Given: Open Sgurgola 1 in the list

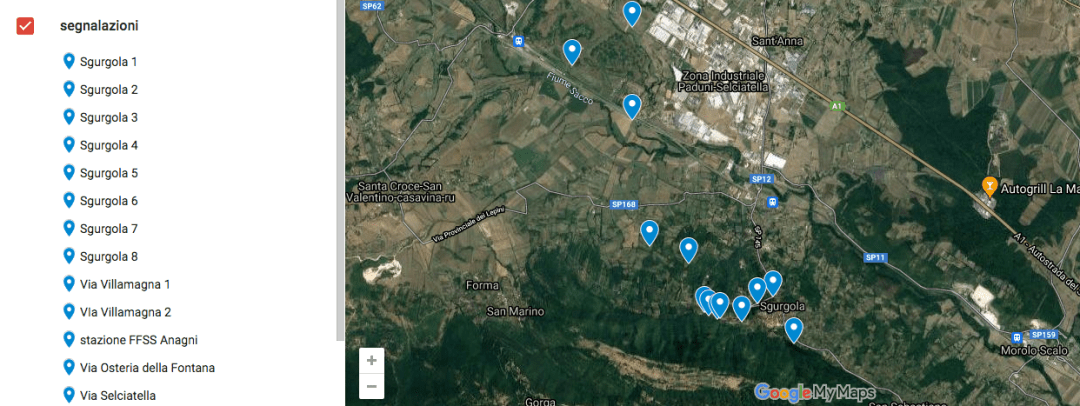Looking at the screenshot, I should pos(108,62).
